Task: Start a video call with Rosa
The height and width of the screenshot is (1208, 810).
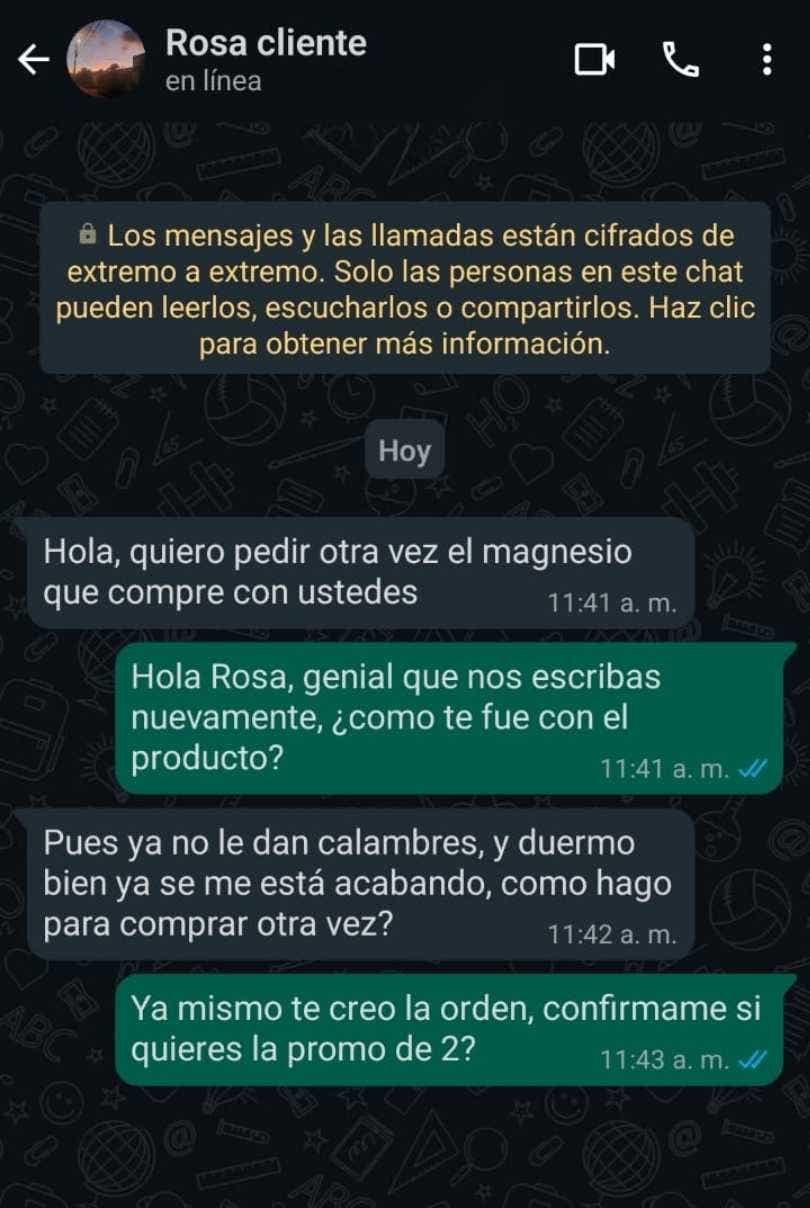Action: tap(594, 61)
